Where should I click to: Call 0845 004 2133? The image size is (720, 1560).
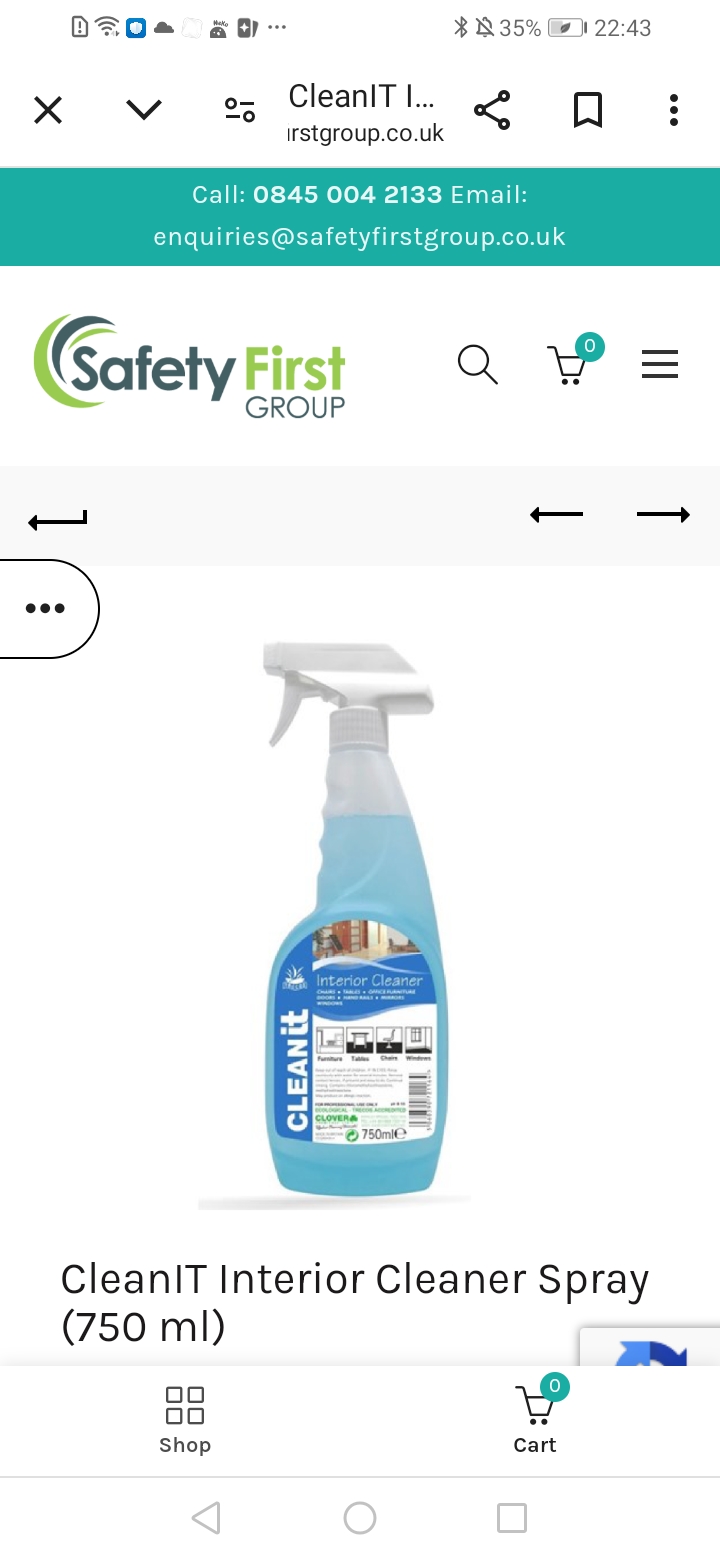[347, 194]
